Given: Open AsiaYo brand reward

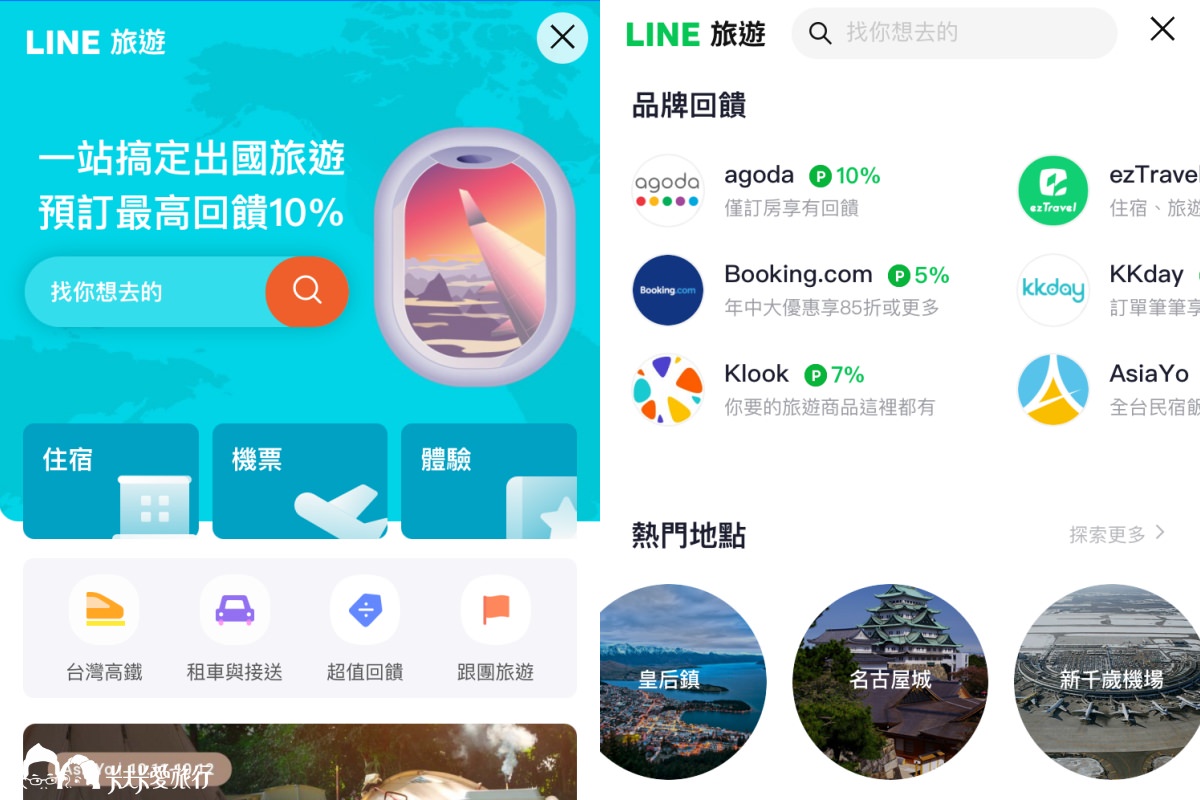Looking at the screenshot, I should 1100,389.
